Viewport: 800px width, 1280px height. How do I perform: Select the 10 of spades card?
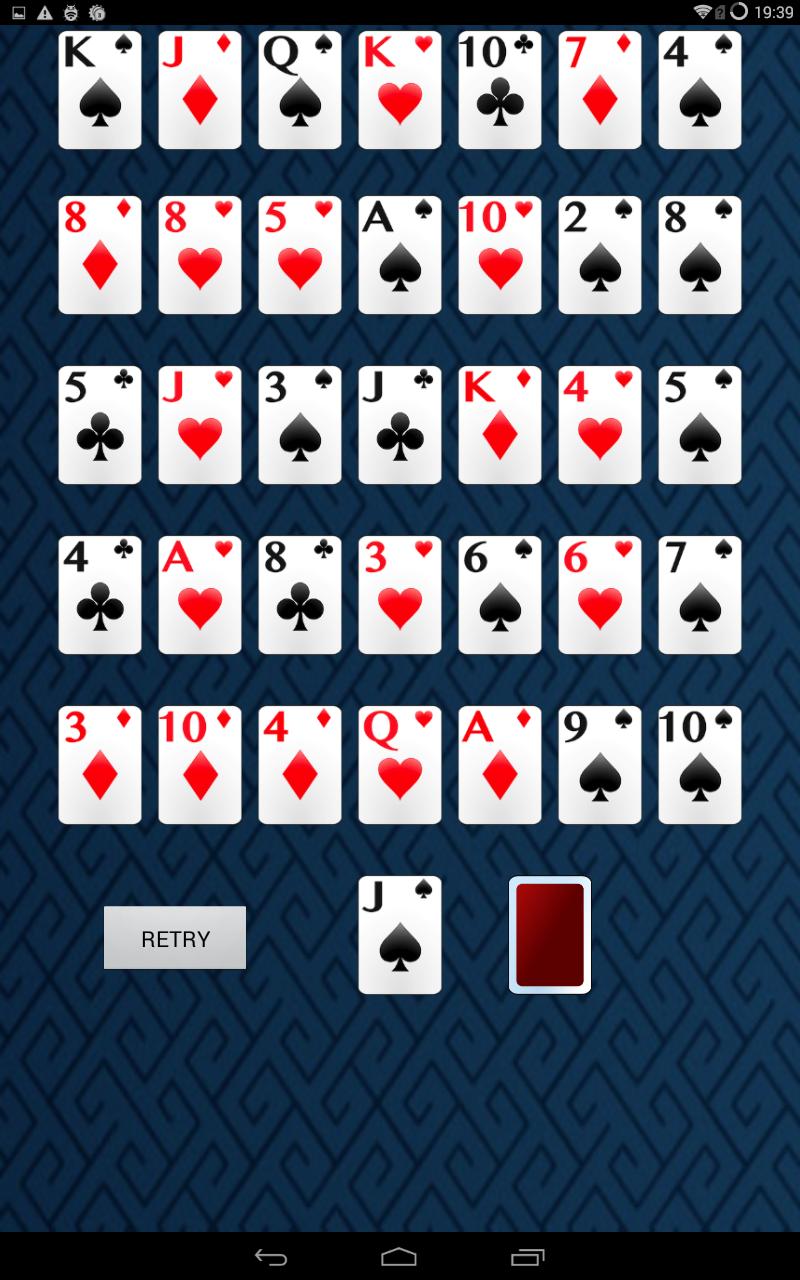pos(700,765)
